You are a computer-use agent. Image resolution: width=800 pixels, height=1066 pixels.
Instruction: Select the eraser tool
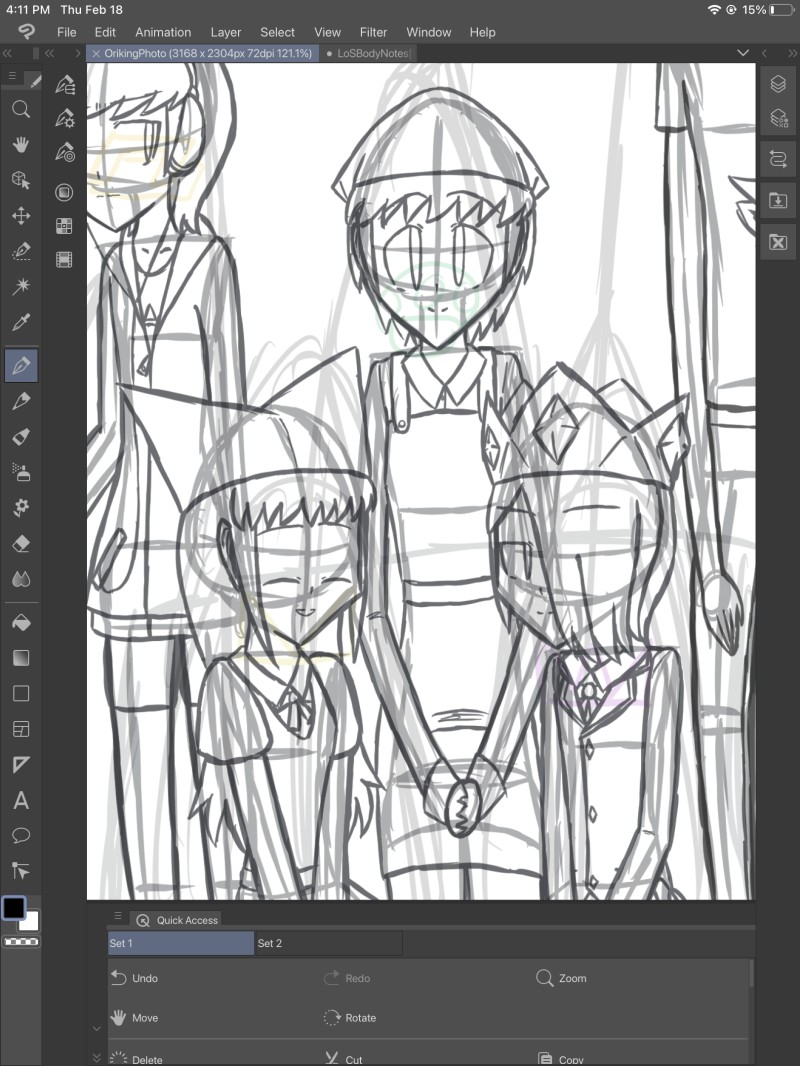point(21,542)
